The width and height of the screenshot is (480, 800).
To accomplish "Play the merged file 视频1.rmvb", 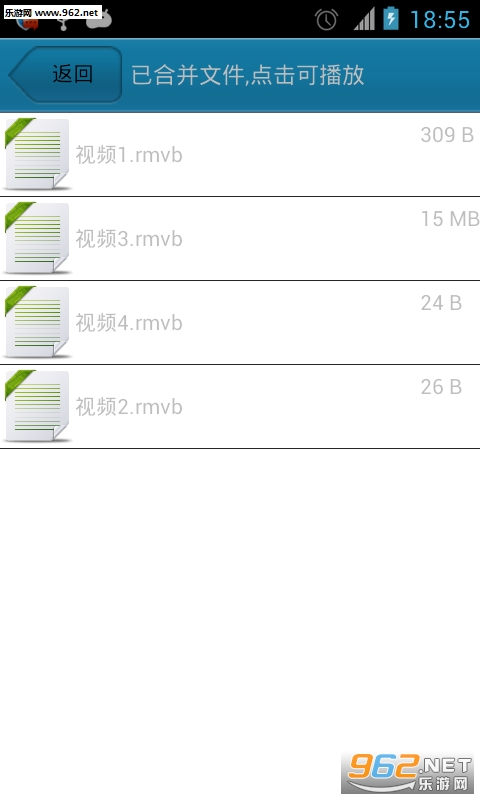I will coord(240,155).
